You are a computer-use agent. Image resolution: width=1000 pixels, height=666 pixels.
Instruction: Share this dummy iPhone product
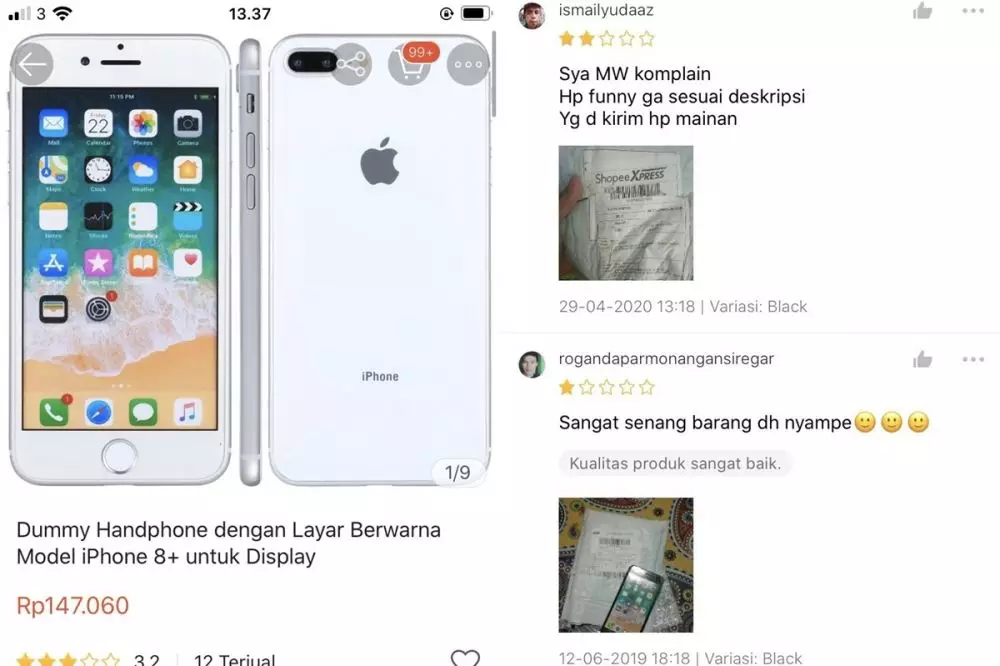tap(352, 65)
